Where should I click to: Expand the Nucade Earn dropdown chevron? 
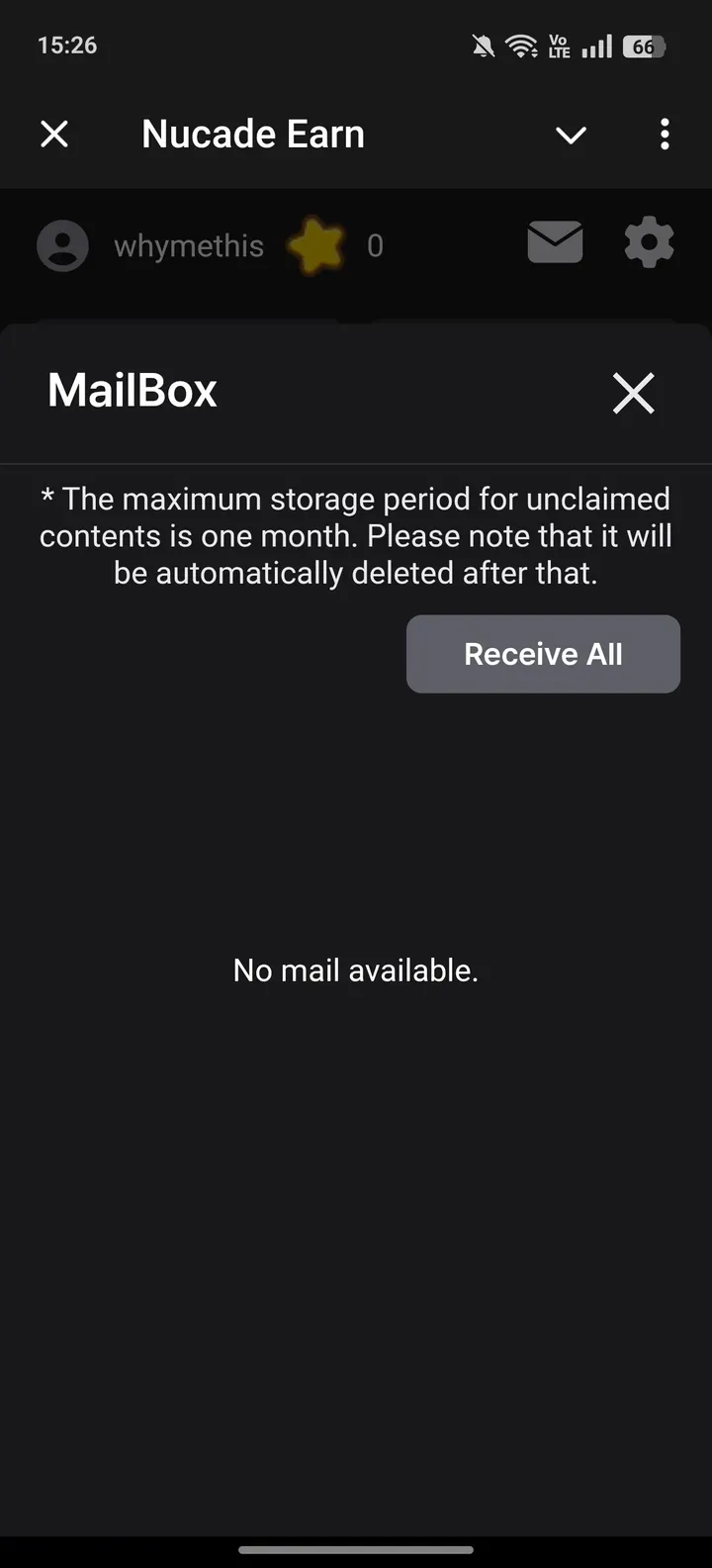click(571, 135)
